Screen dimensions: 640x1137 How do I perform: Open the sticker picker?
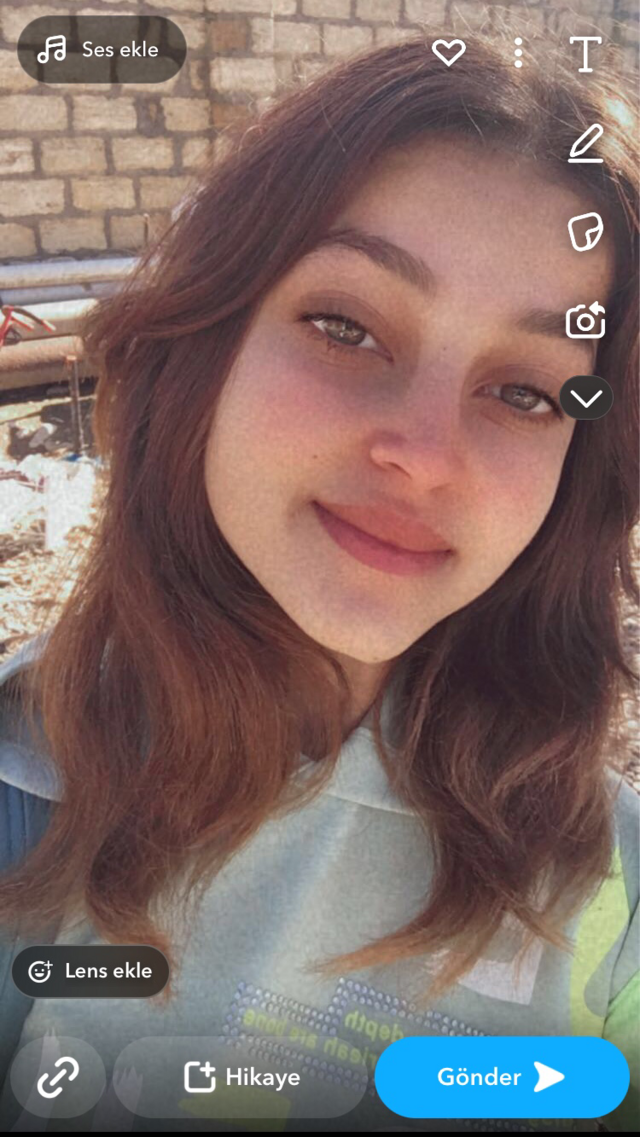tap(586, 232)
